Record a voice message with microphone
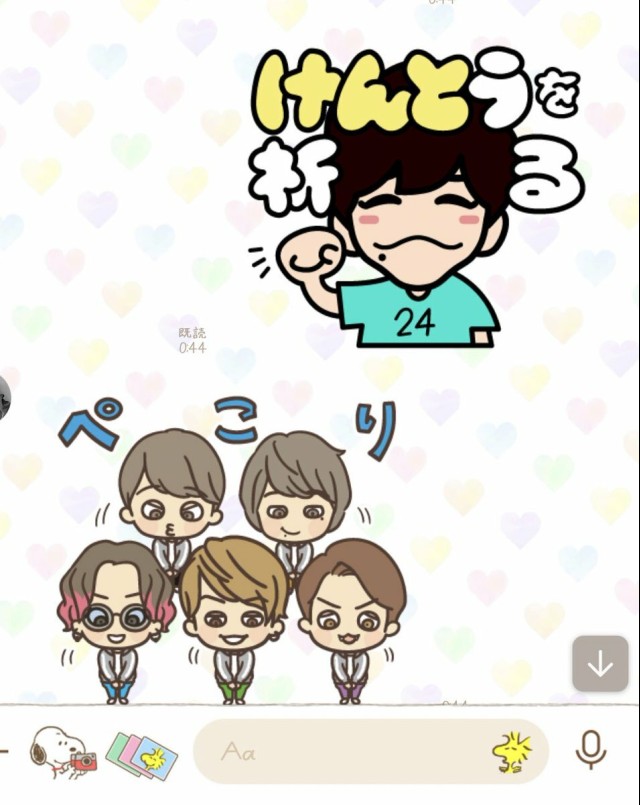 pyautogui.click(x=591, y=750)
